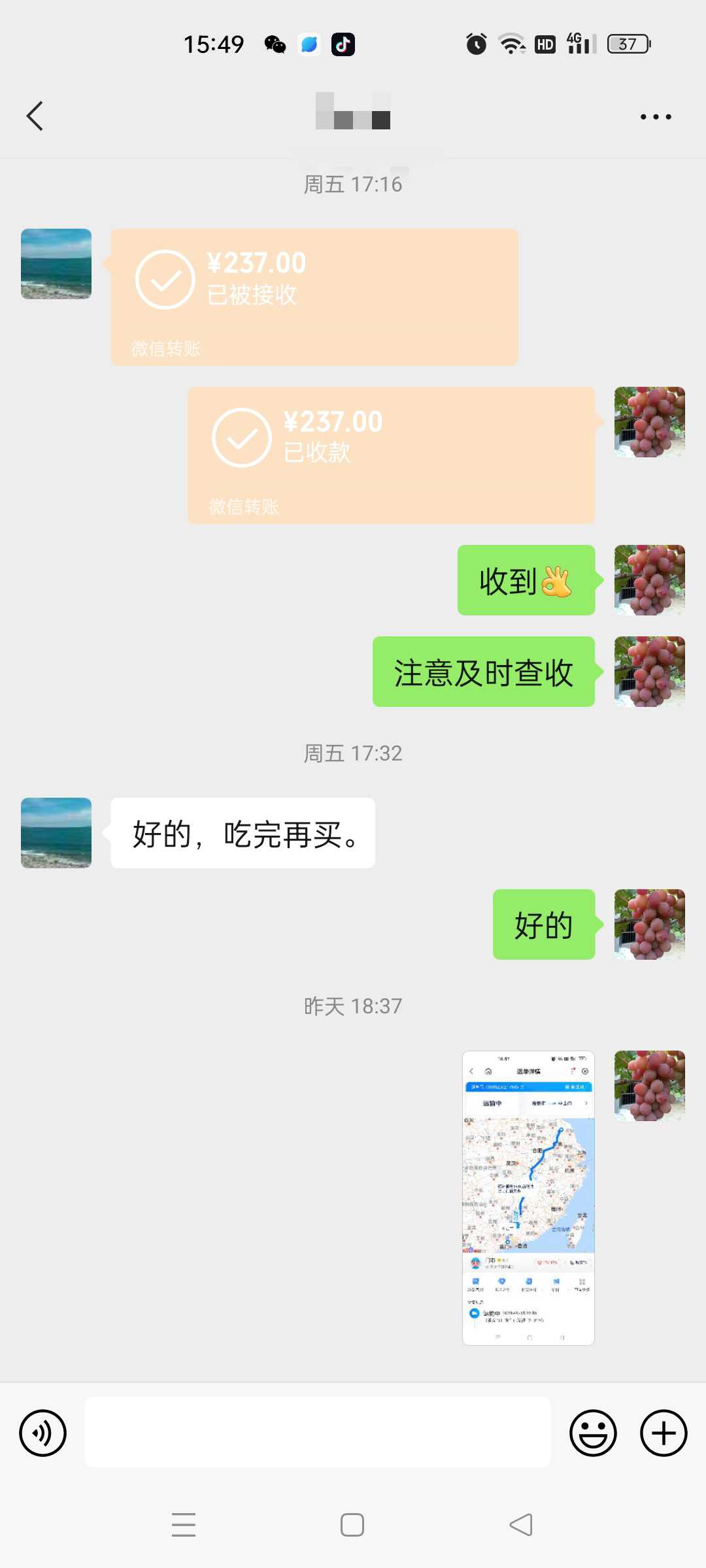Screen dimensions: 706x1568
Task: Tap the grape avatar beside 注意及时查收
Action: click(650, 672)
